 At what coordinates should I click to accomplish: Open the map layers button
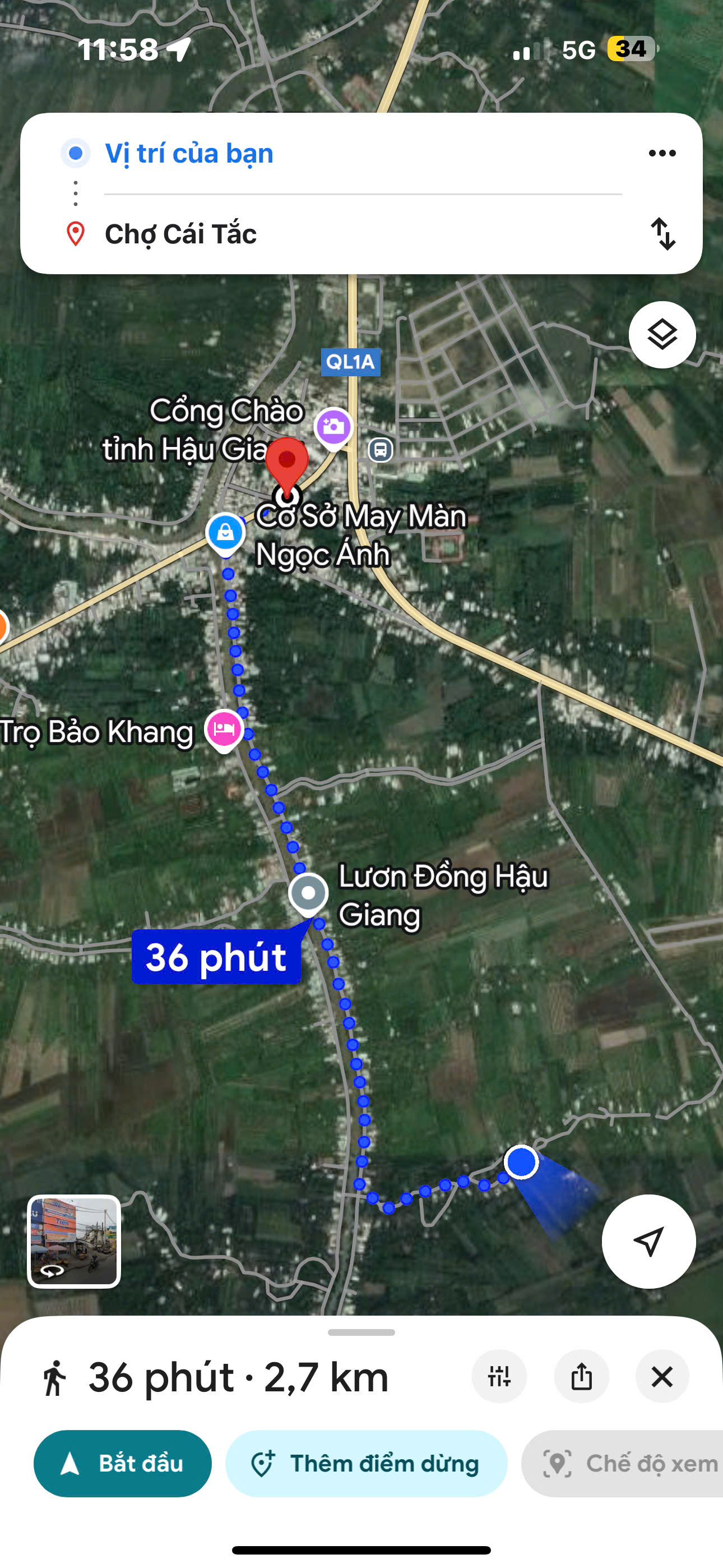[x=661, y=335]
